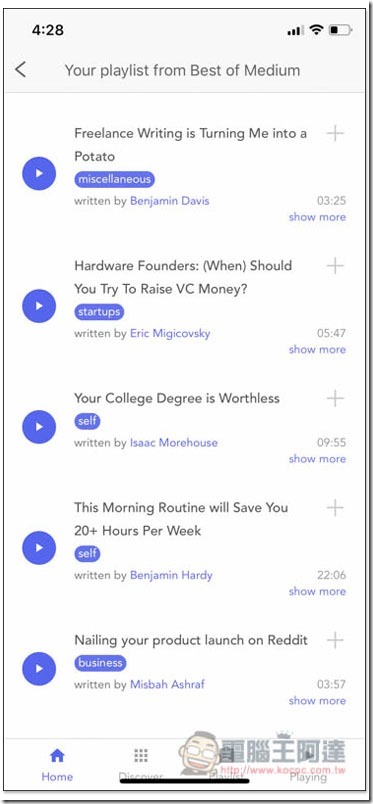This screenshot has height=804, width=373.
Task: View author Eric Migicovsky
Action: (x=170, y=333)
